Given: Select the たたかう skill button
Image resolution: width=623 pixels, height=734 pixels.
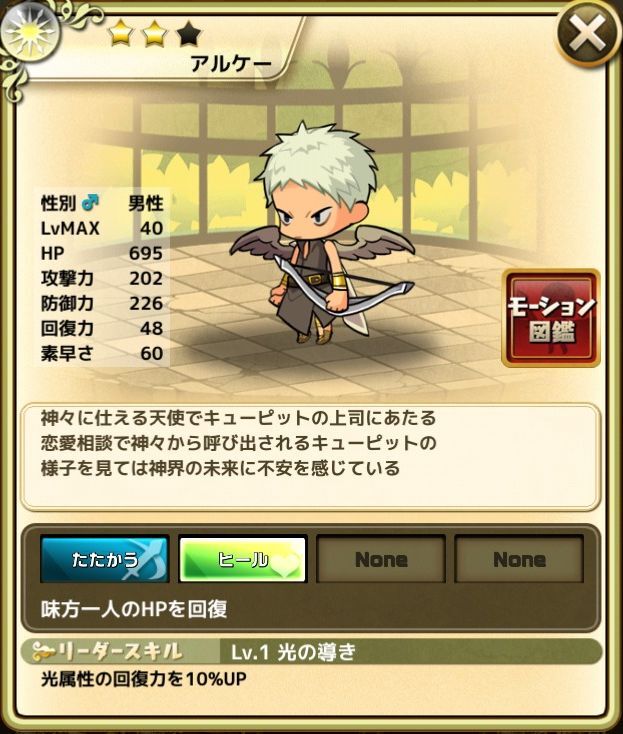Looking at the screenshot, I should pyautogui.click(x=104, y=559).
